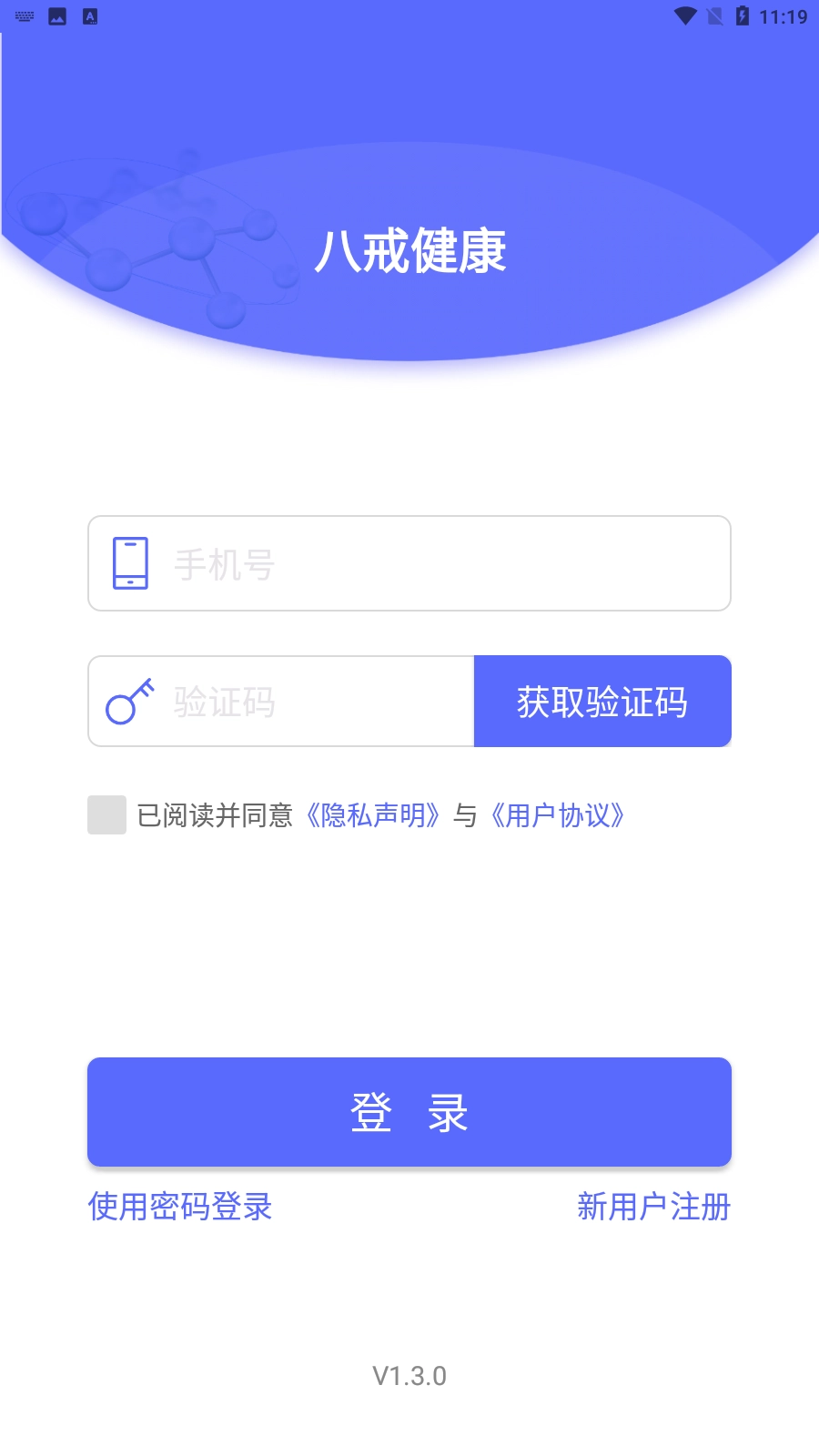Viewport: 819px width, 1456px height.
Task: Click the key icon beside the verification code field
Action: pos(127,701)
